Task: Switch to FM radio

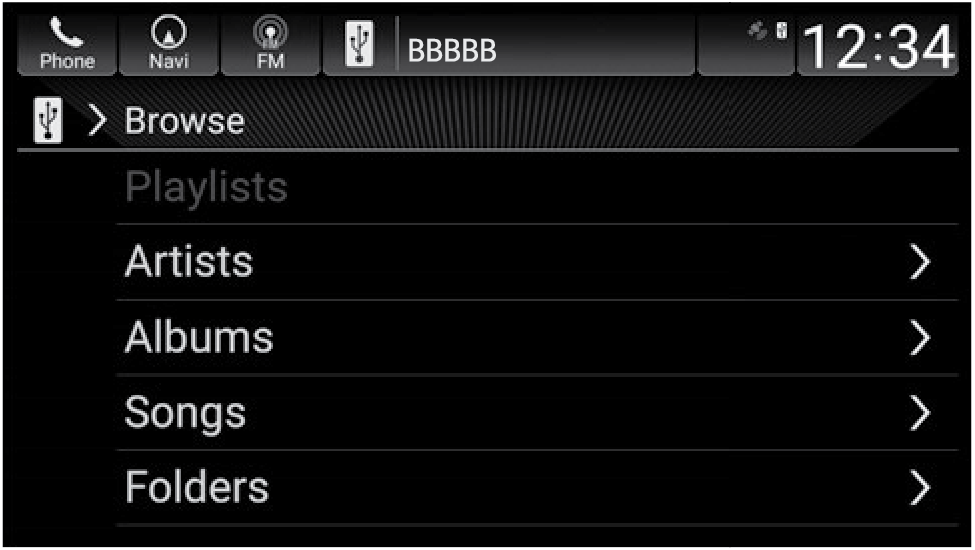Action: click(x=270, y=46)
